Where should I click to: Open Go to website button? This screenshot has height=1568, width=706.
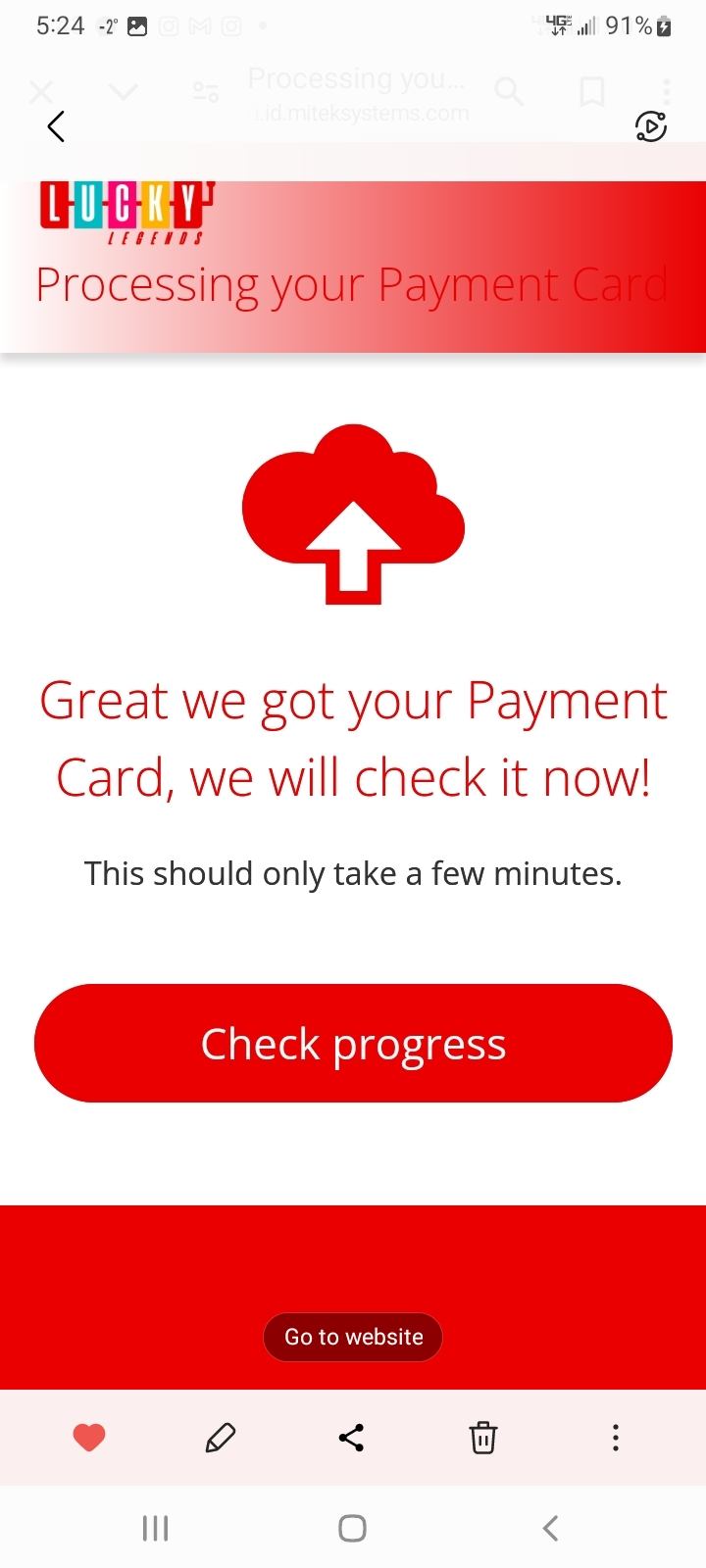[353, 1337]
